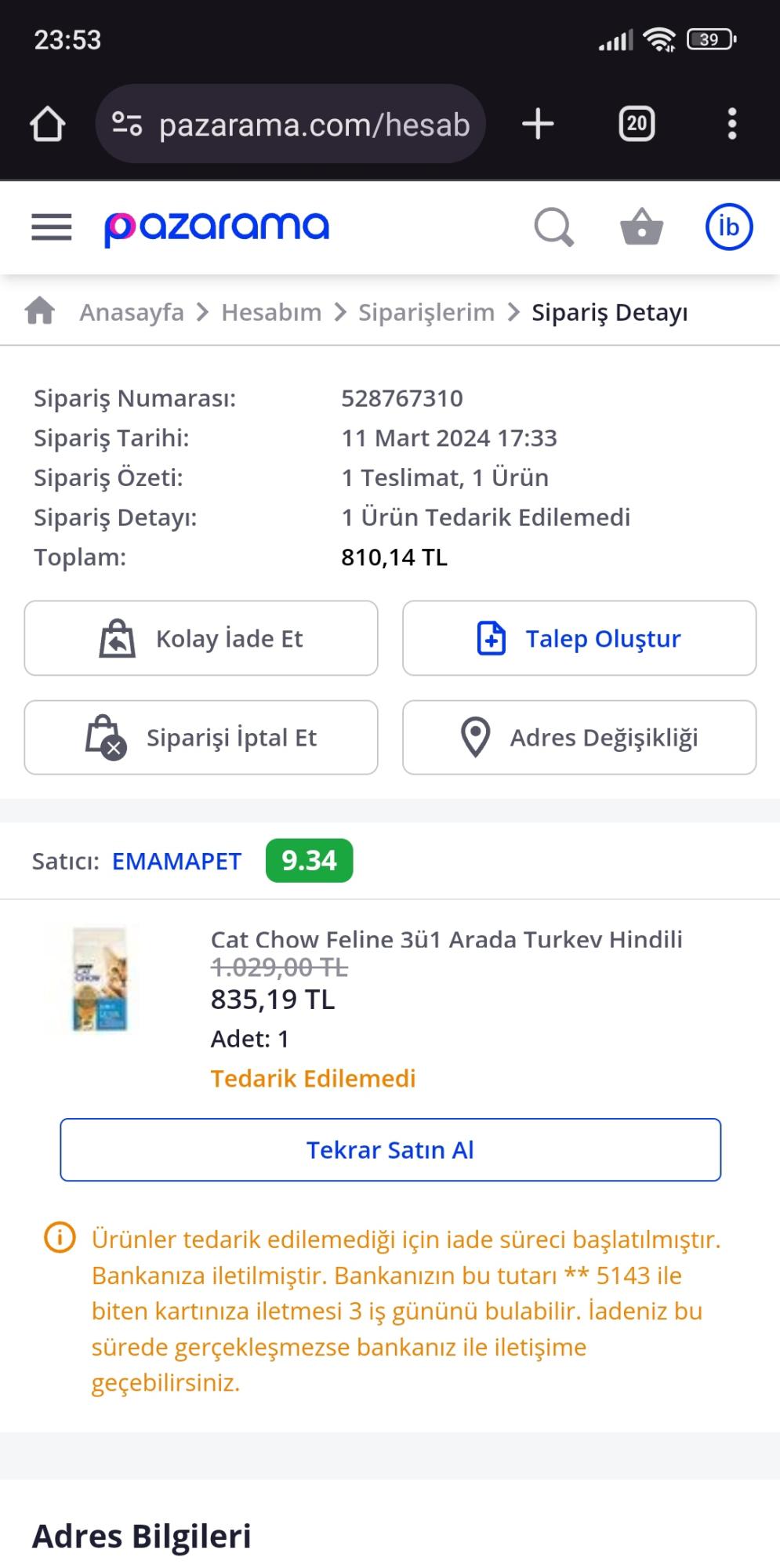Open the Pazarama hamburger menu
Image resolution: width=780 pixels, height=1568 pixels.
[x=51, y=227]
